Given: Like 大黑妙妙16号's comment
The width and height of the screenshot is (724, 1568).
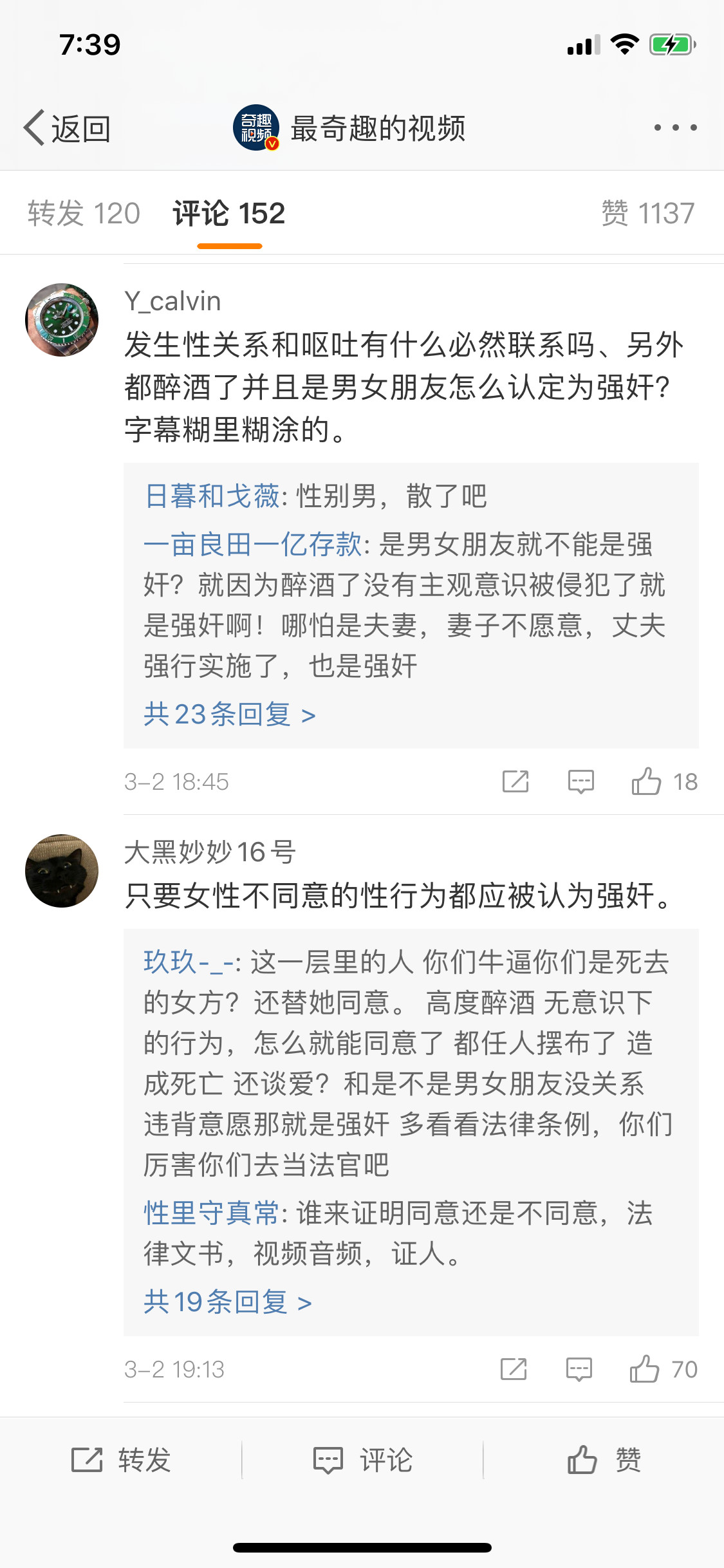Looking at the screenshot, I should 664,1369.
